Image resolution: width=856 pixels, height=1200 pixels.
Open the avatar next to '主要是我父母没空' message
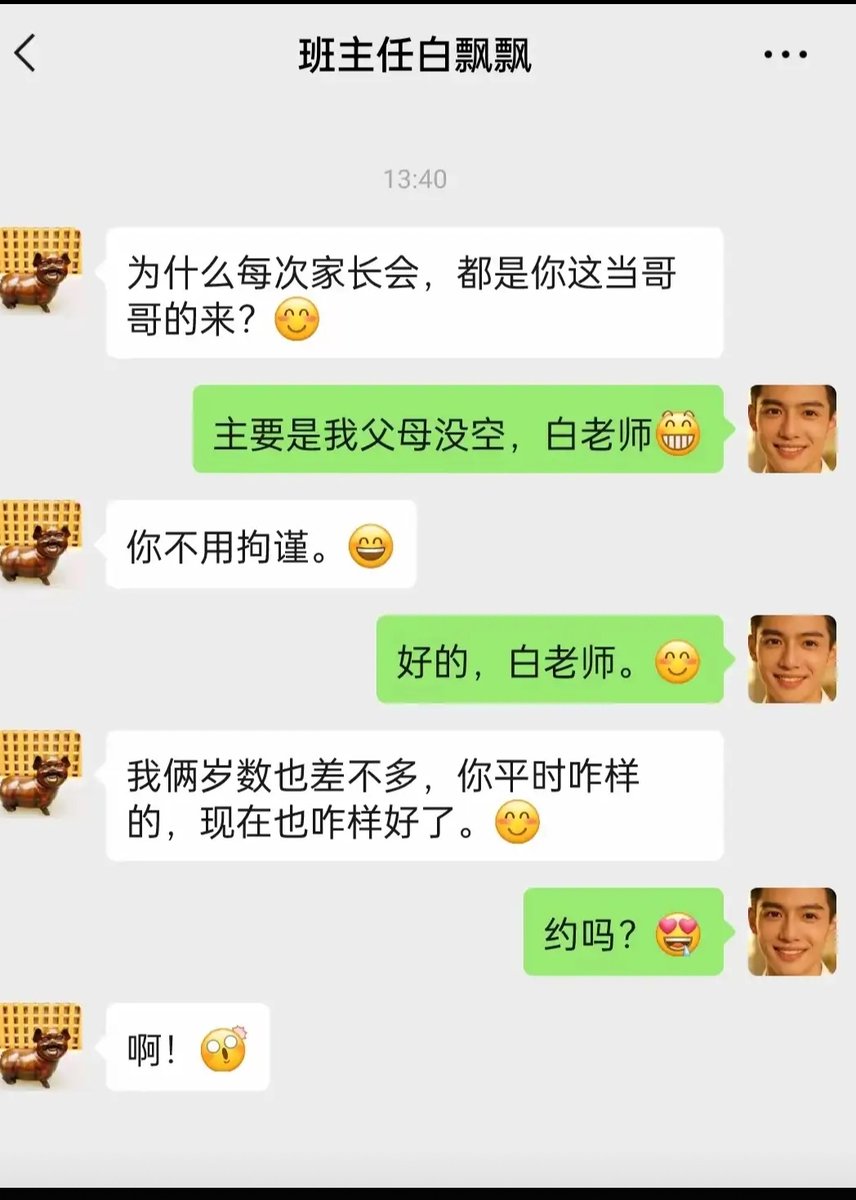(792, 429)
